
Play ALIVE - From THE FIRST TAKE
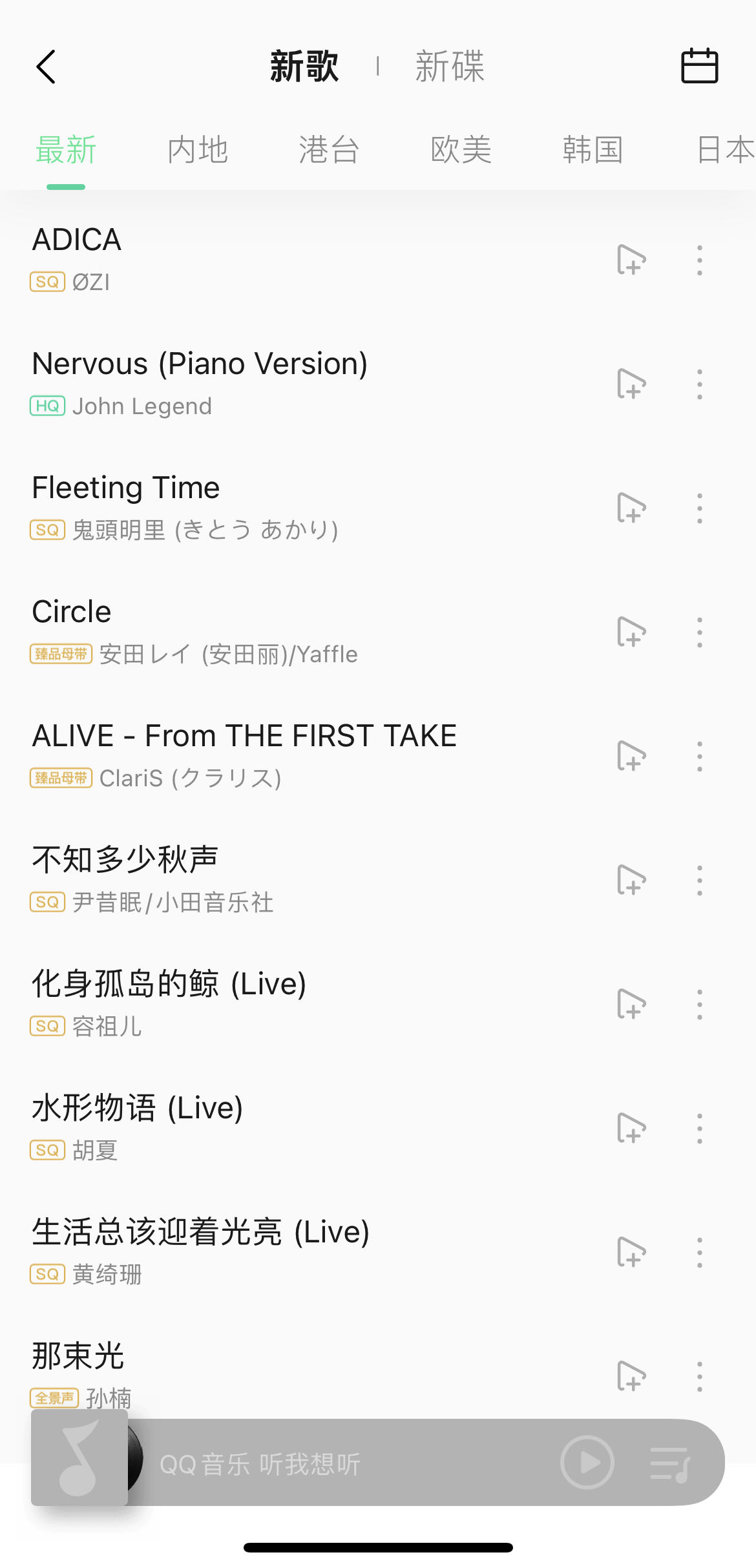258,755
